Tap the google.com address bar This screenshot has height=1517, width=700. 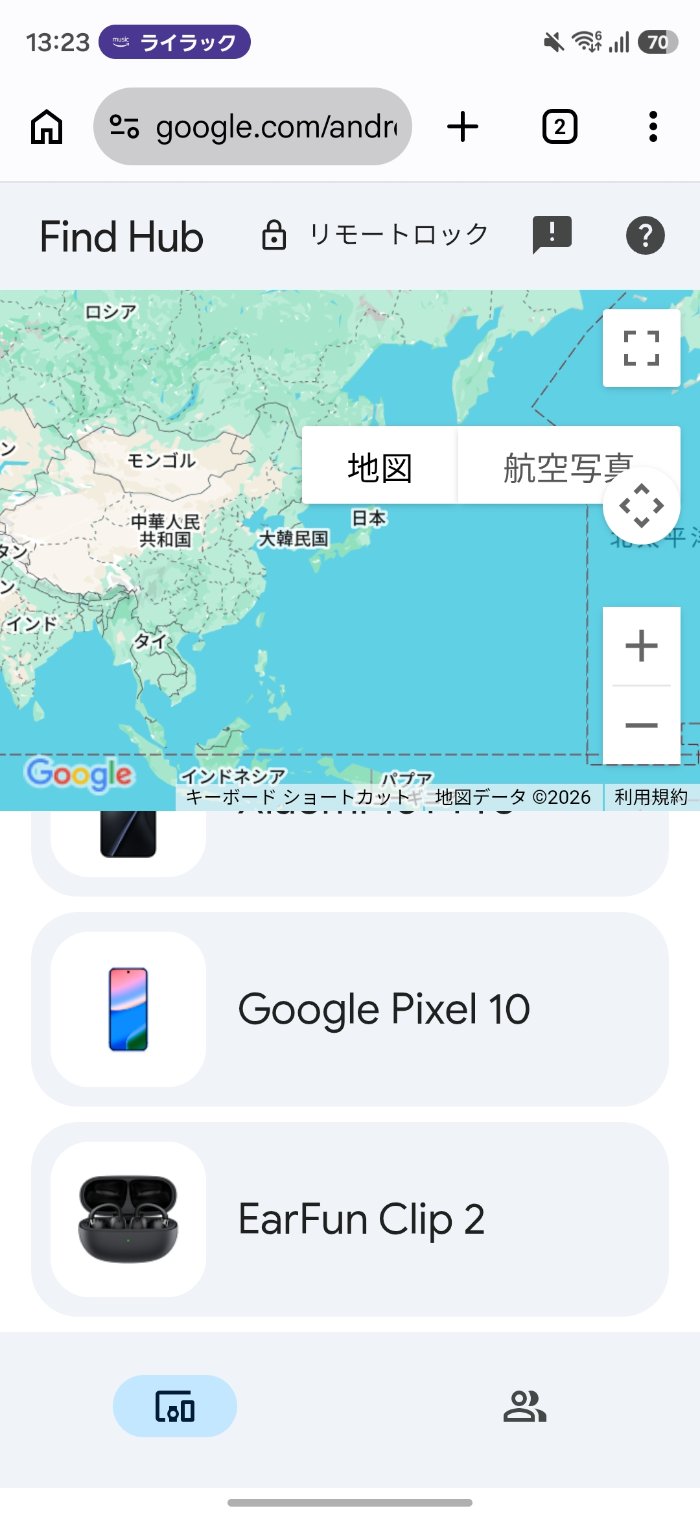point(252,127)
